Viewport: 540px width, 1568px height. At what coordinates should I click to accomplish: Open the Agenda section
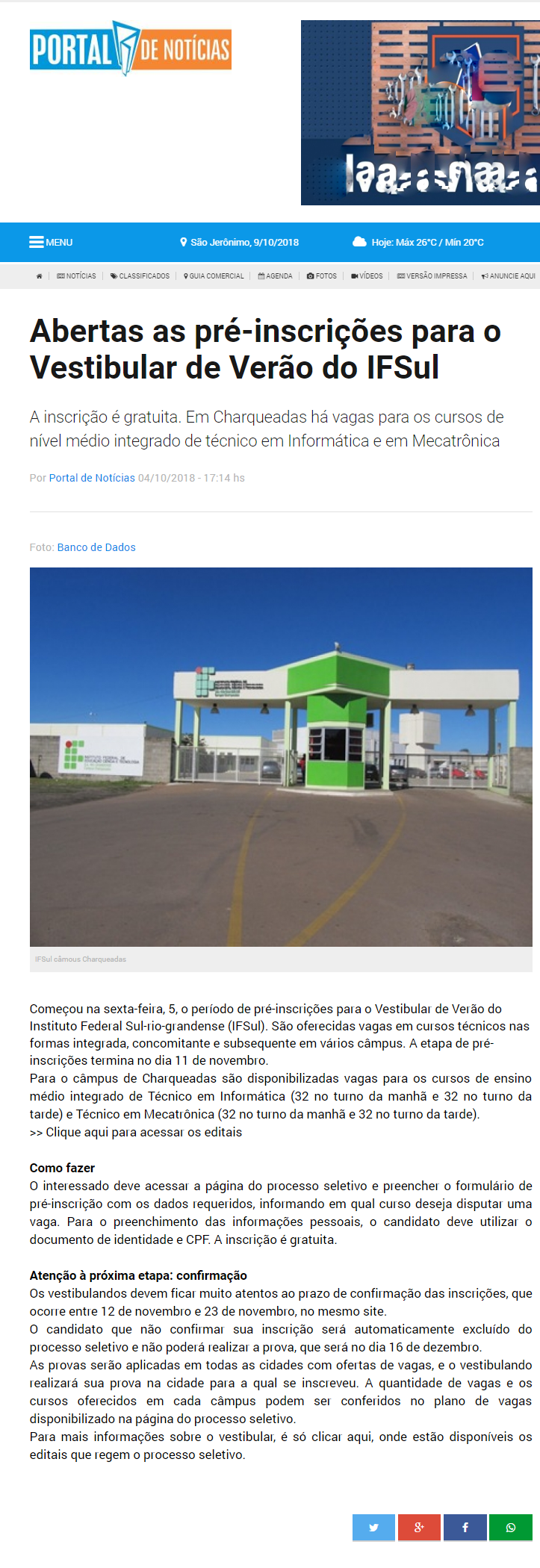[275, 276]
